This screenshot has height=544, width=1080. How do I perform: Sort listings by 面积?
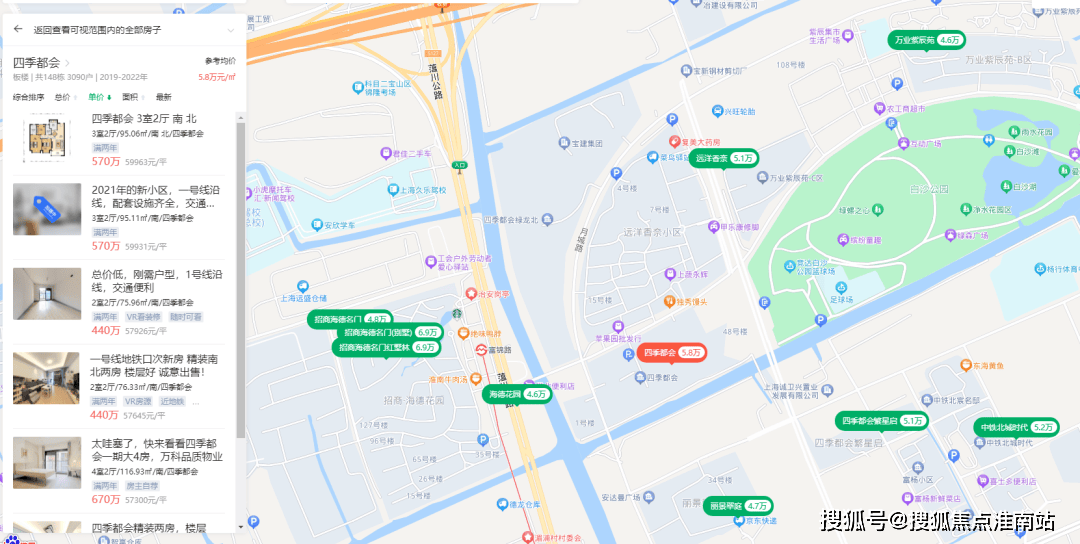(132, 97)
